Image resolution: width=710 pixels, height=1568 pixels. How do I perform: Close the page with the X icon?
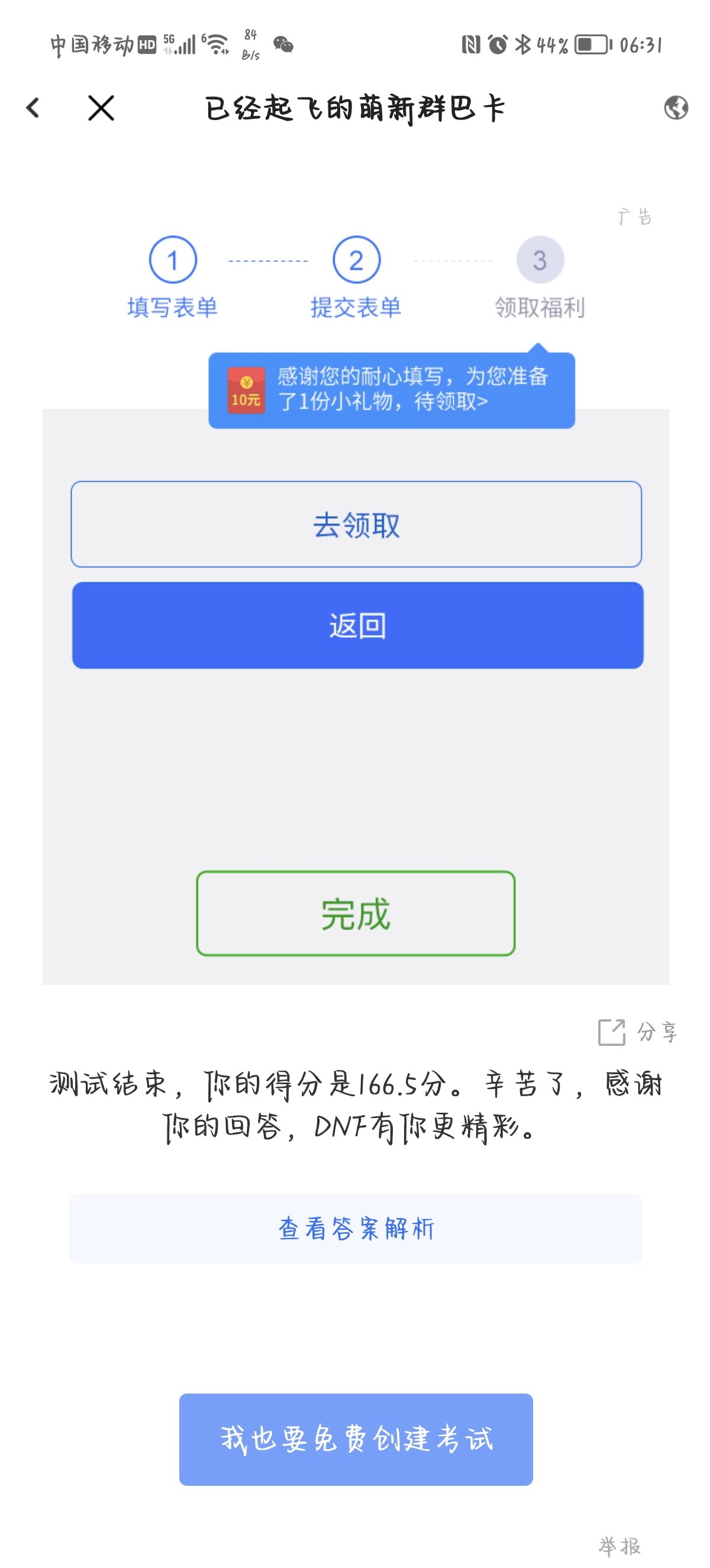click(101, 108)
